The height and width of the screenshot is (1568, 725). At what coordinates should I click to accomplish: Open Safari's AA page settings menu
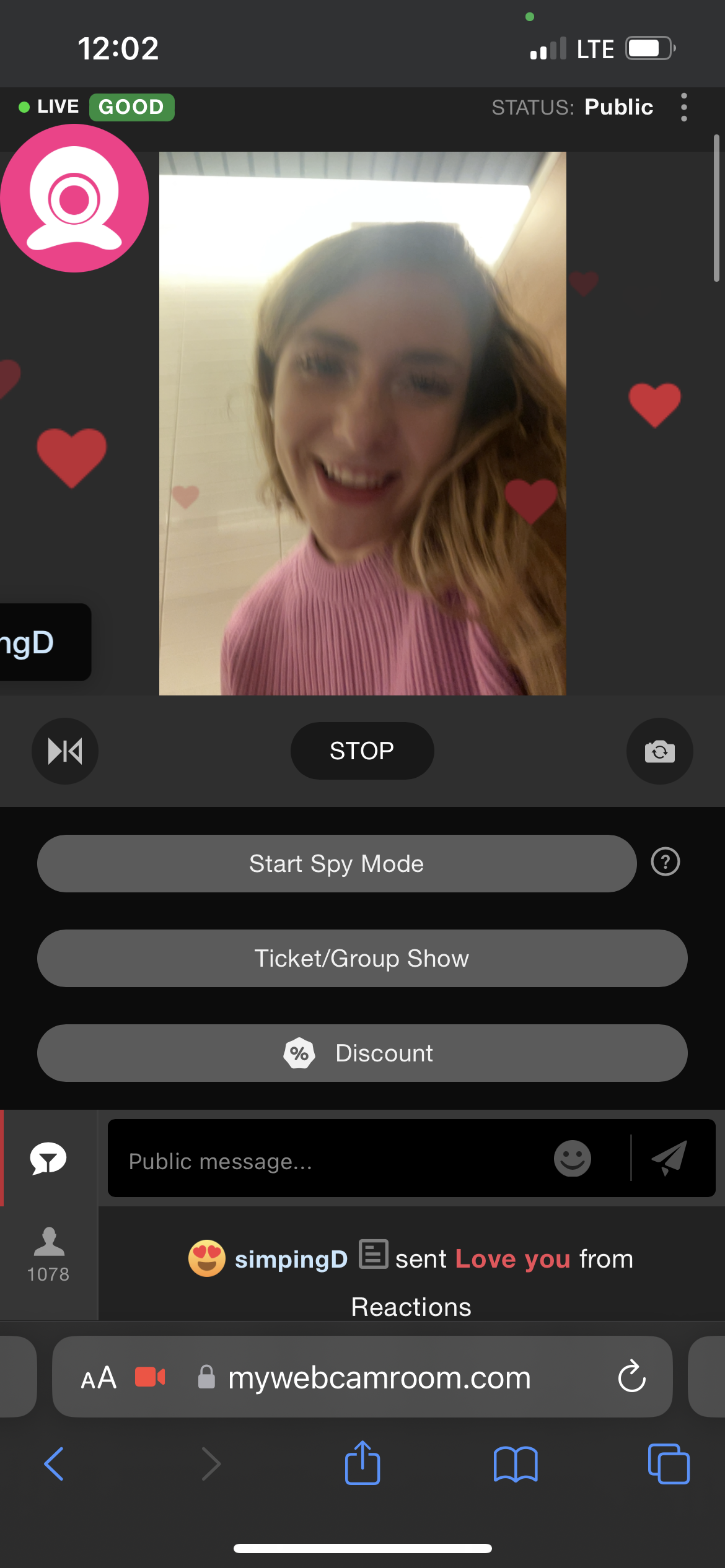pos(99,1378)
